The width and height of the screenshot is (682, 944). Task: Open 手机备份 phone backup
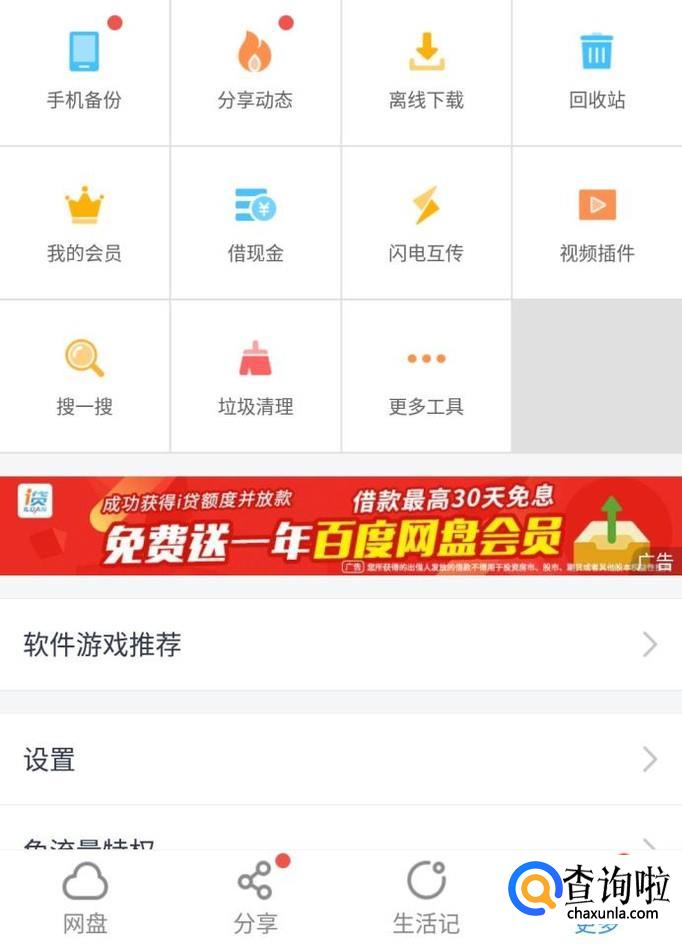(84, 72)
